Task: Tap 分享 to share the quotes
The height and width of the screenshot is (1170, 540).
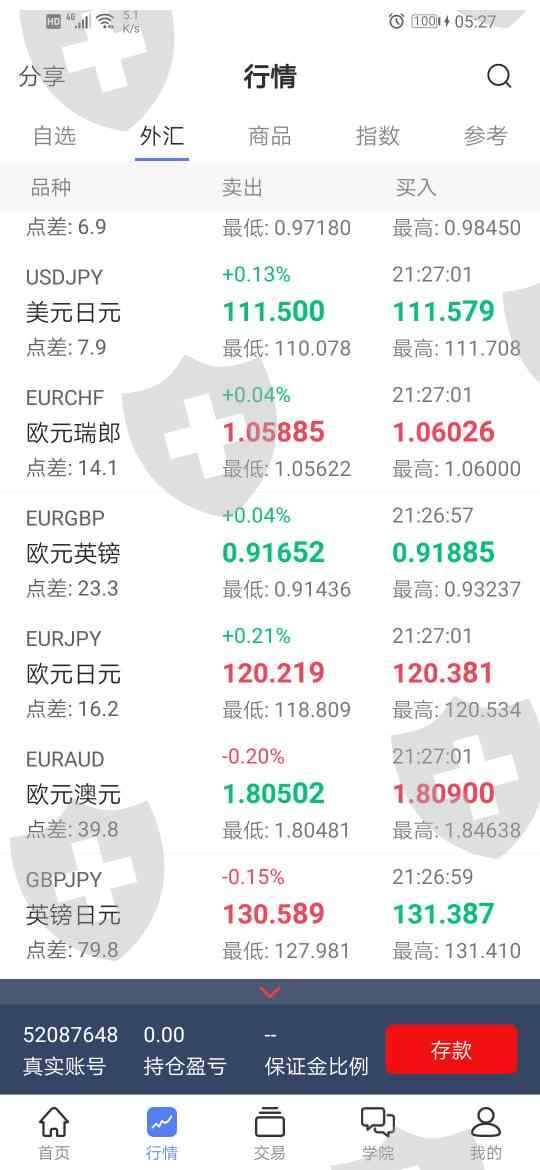Action: click(x=42, y=76)
